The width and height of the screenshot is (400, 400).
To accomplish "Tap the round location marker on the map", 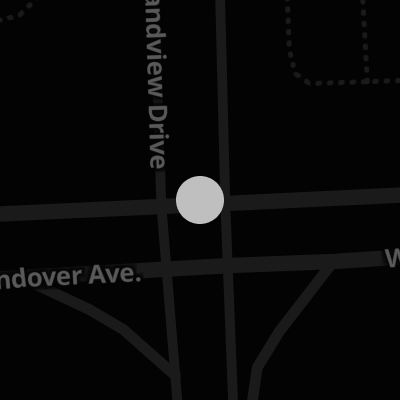I will [200, 200].
